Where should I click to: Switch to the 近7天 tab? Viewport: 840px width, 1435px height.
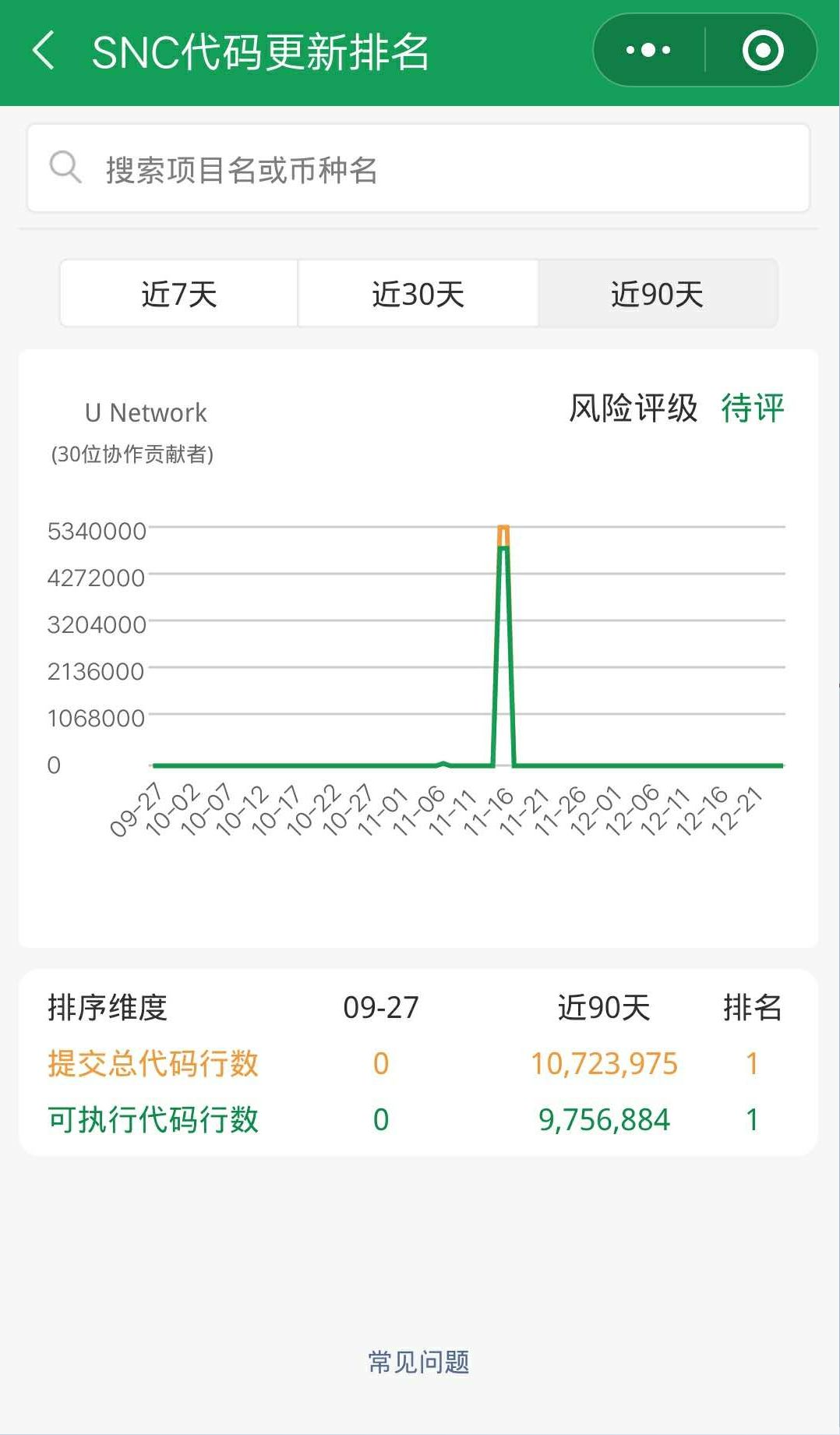pyautogui.click(x=178, y=294)
